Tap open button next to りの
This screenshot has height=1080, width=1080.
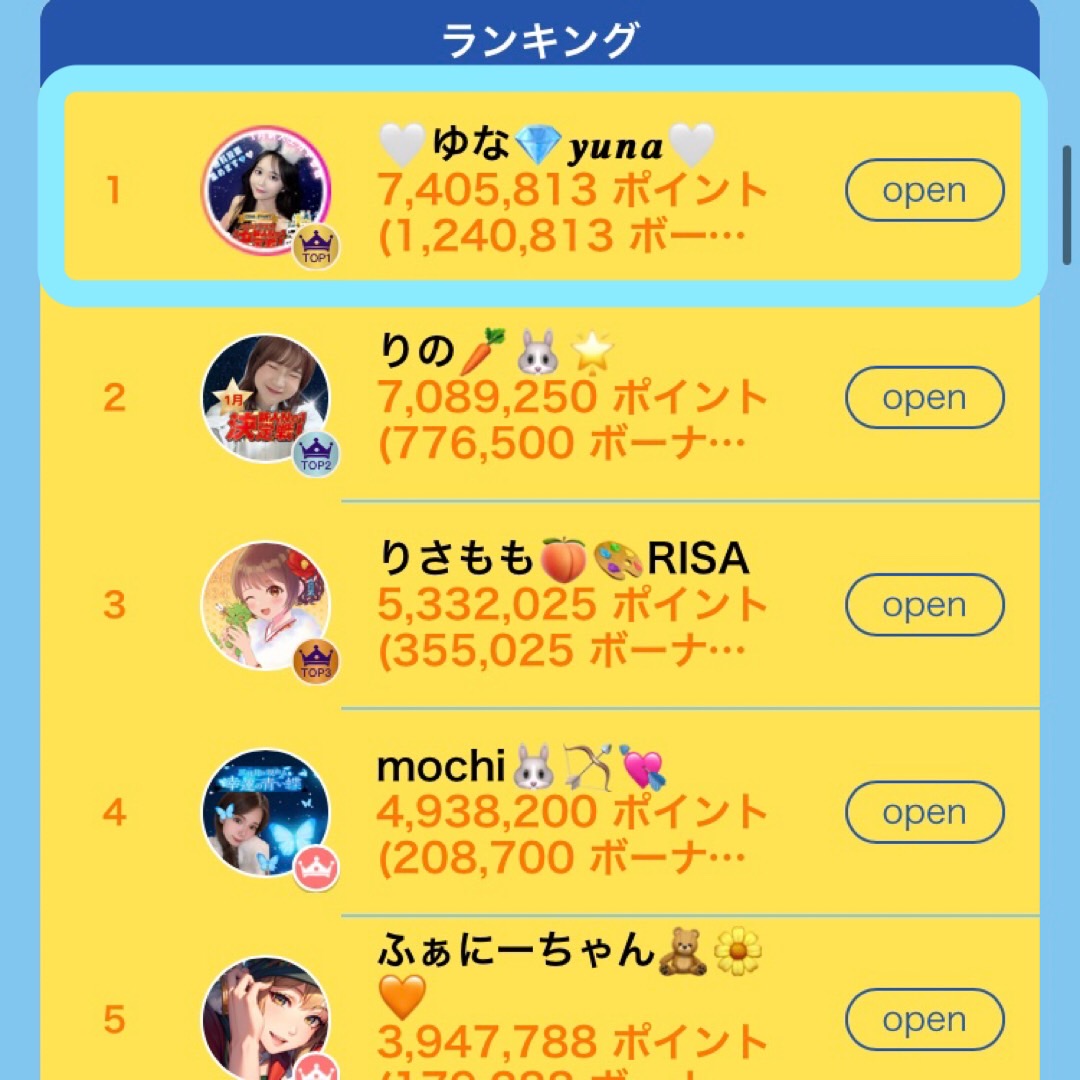[924, 398]
